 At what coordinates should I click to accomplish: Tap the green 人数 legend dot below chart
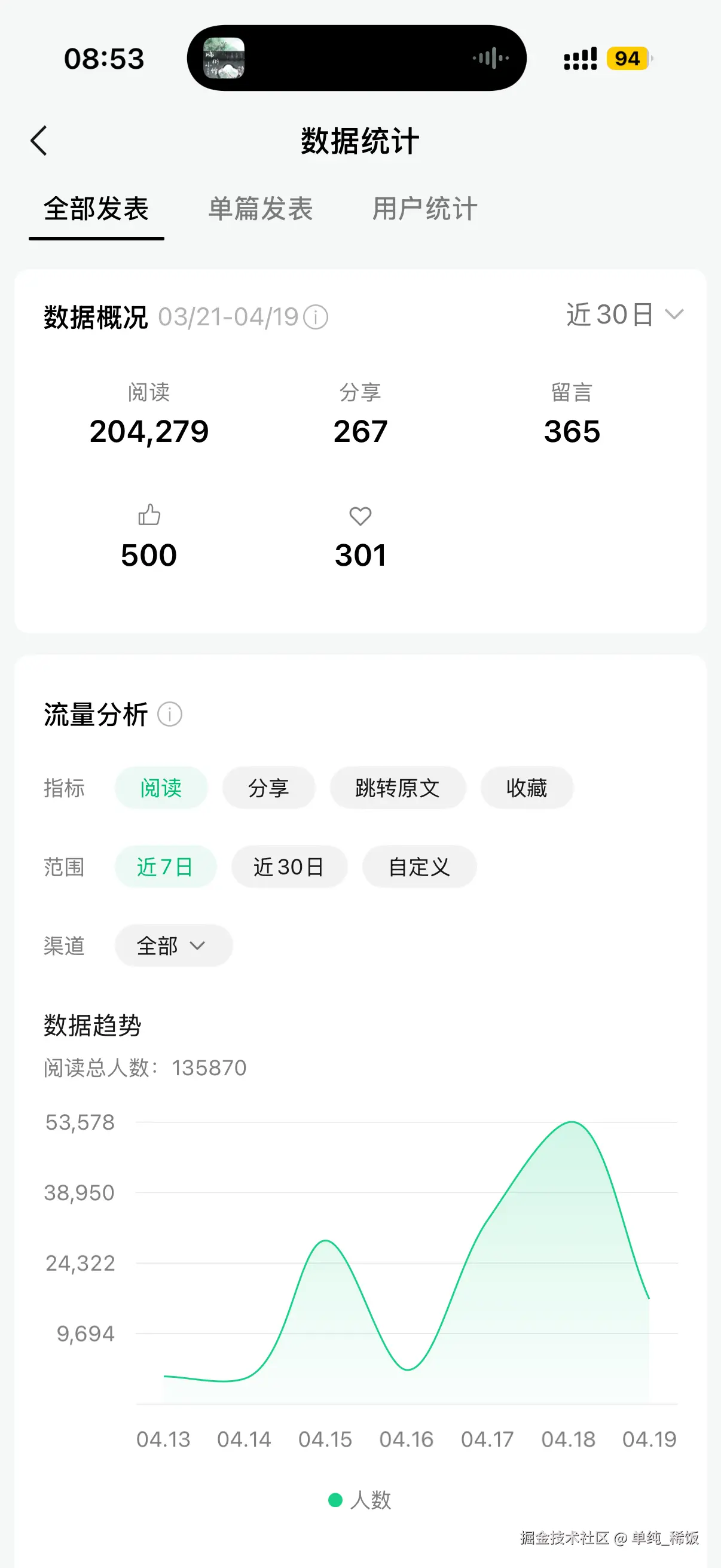pos(335,1500)
